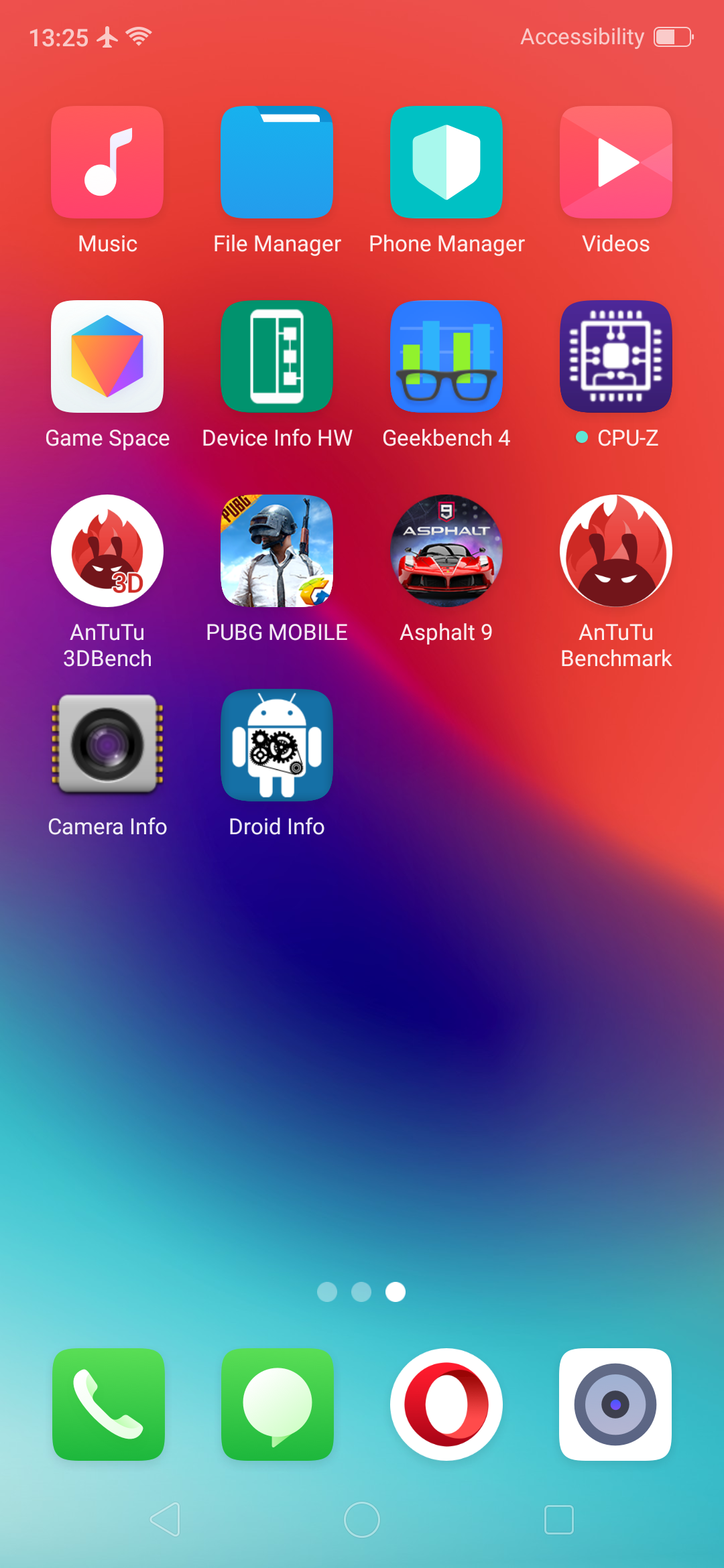Launch File Manager
This screenshot has height=1568, width=724.
coord(277,163)
